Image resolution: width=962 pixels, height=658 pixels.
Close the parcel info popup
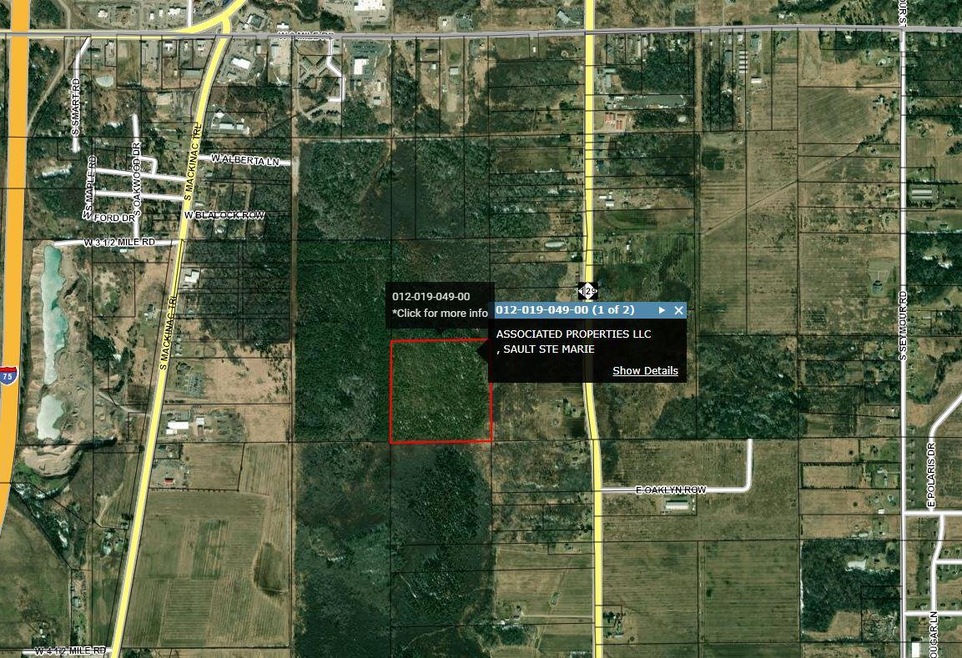click(x=679, y=310)
